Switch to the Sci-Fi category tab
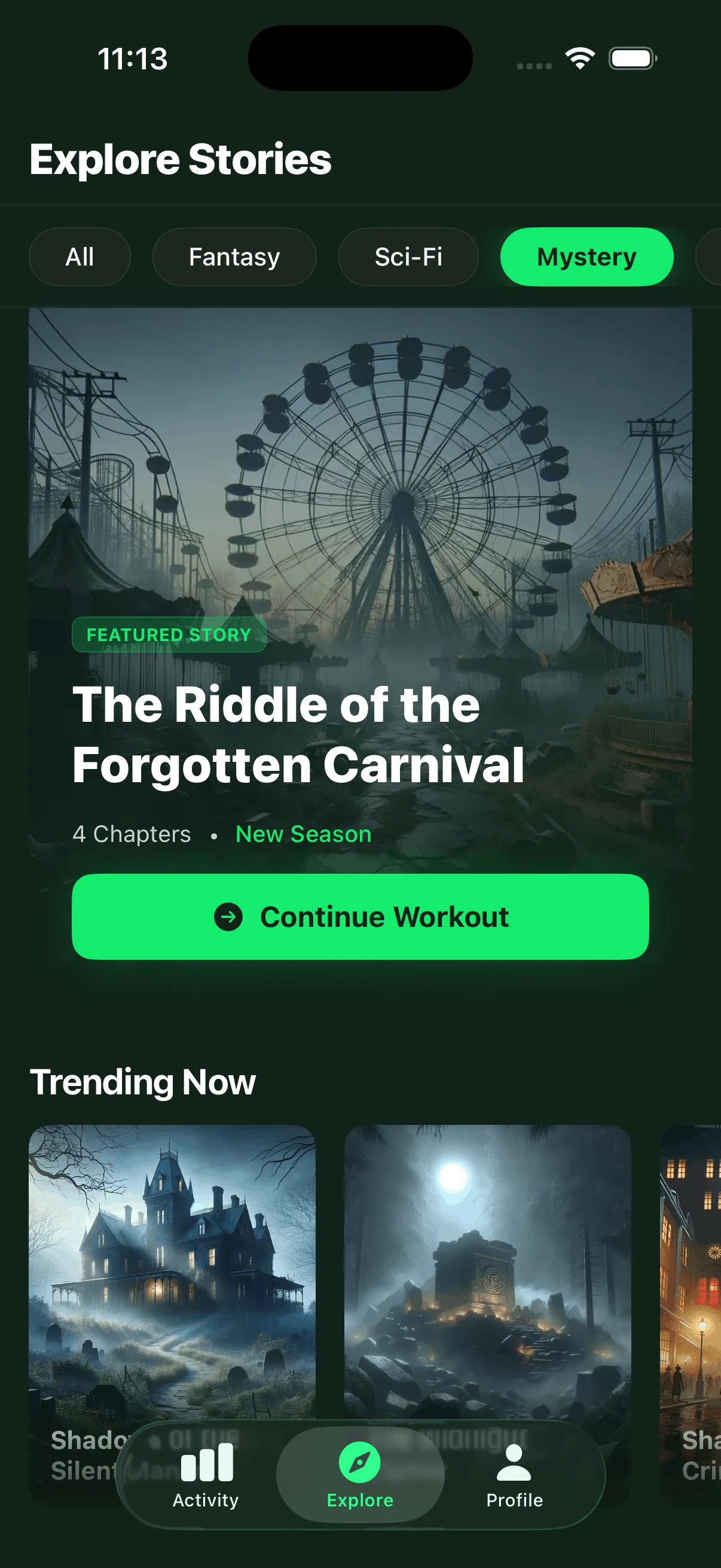This screenshot has width=721, height=1568. pyautogui.click(x=408, y=257)
